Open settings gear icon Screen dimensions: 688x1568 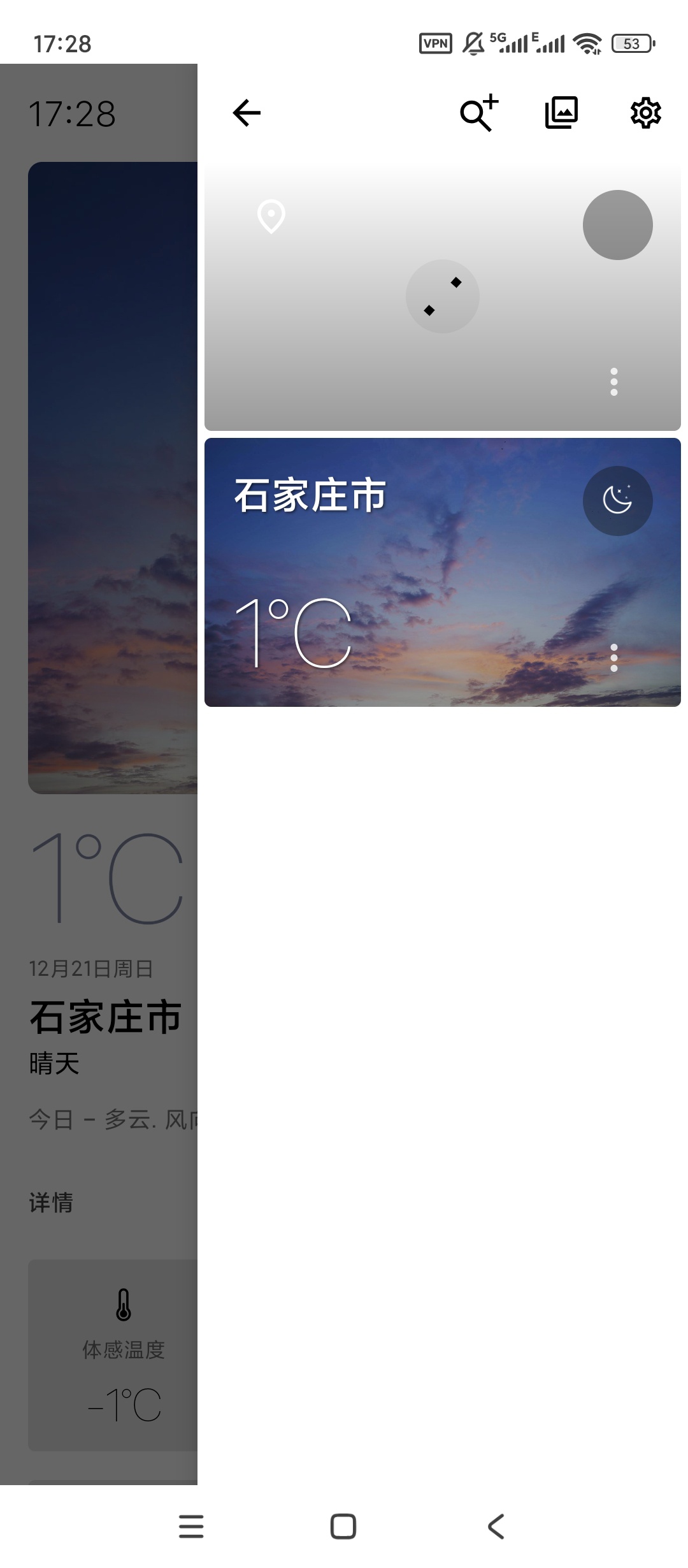(x=645, y=113)
